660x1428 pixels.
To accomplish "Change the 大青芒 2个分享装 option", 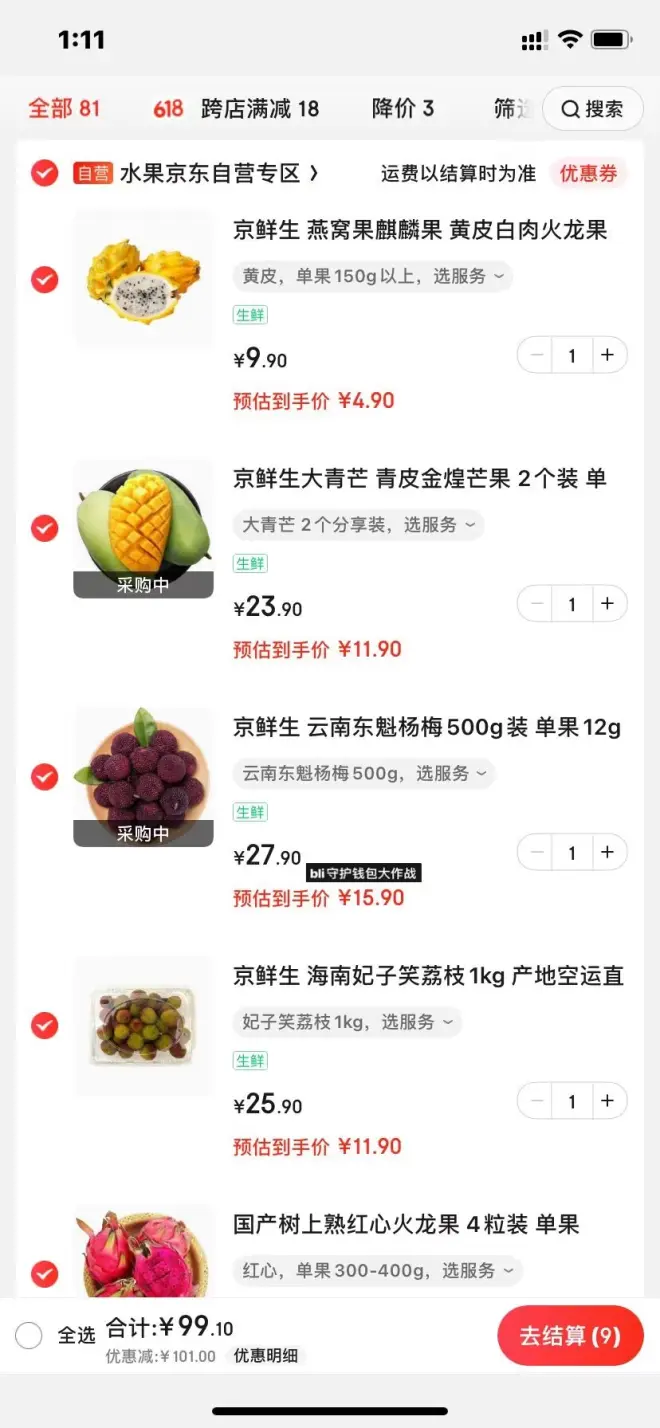I will point(358,524).
